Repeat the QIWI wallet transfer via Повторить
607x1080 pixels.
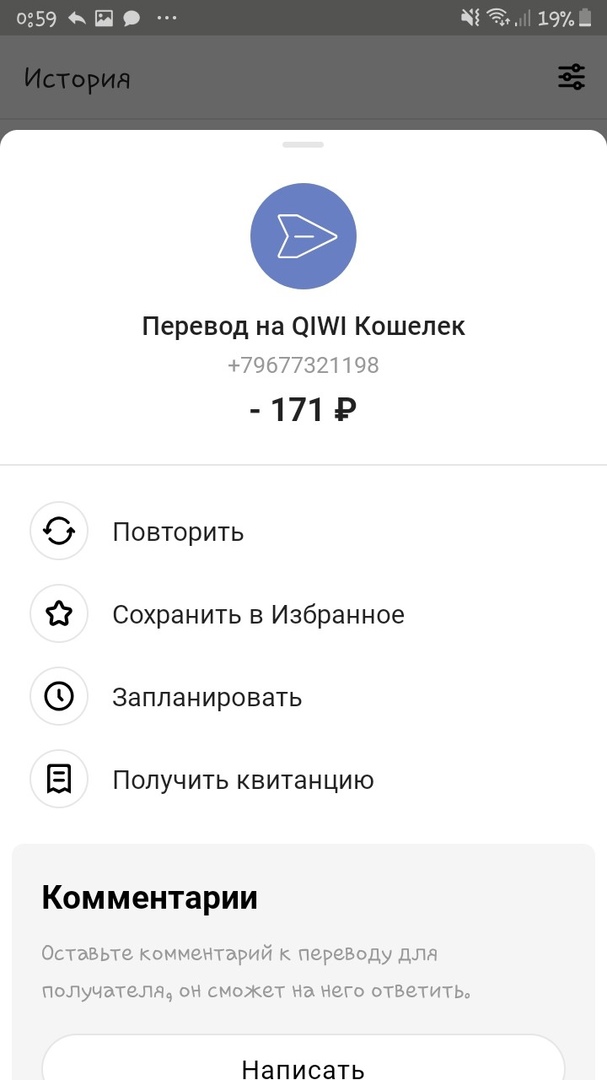(x=178, y=531)
